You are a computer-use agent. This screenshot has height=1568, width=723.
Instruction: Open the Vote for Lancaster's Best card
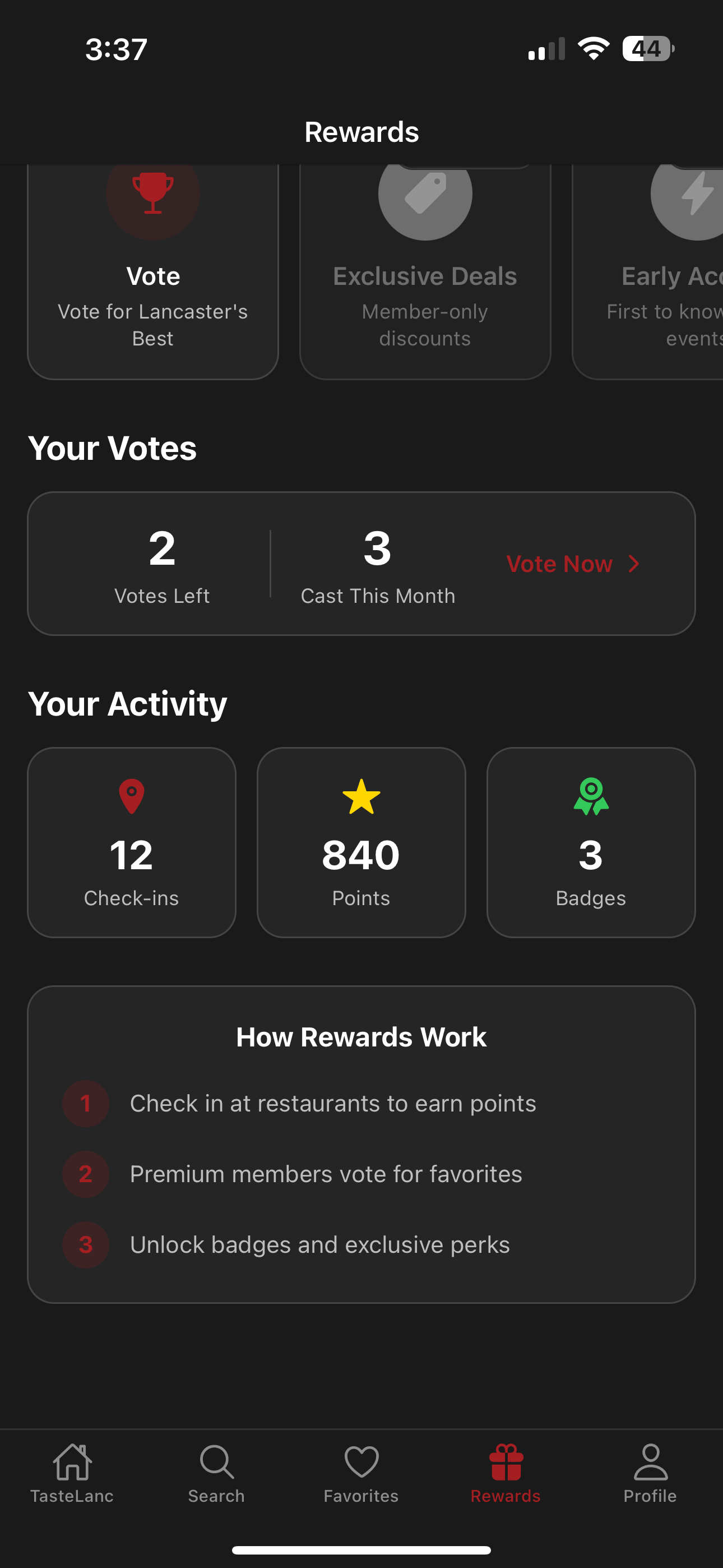[153, 274]
